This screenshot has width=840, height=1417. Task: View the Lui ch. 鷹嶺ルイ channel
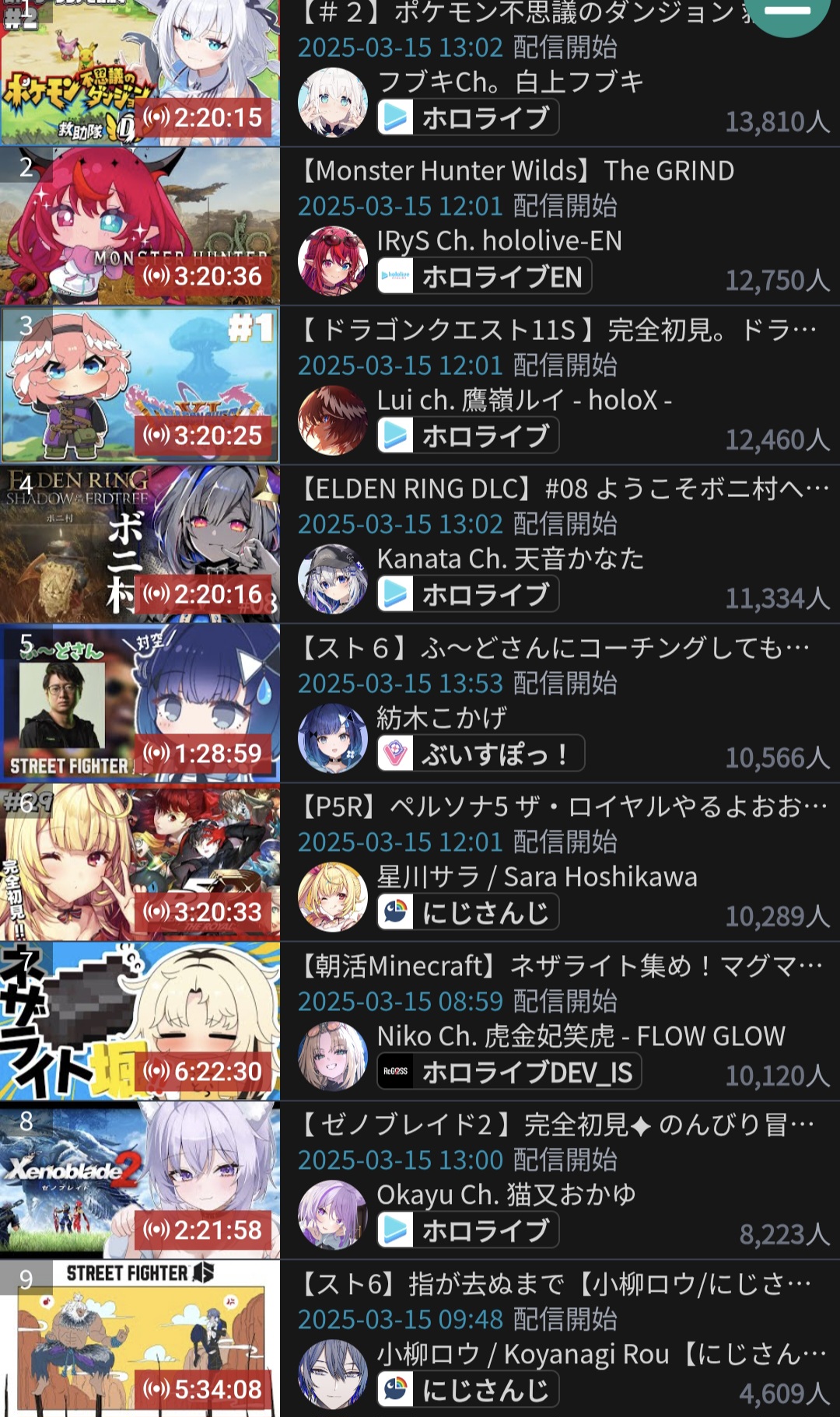524,401
